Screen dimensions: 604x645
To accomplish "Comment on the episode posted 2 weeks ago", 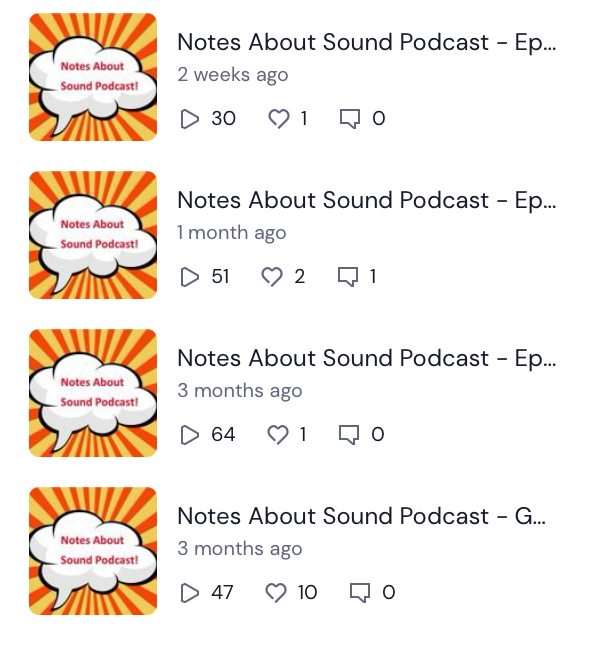I will tap(349, 119).
